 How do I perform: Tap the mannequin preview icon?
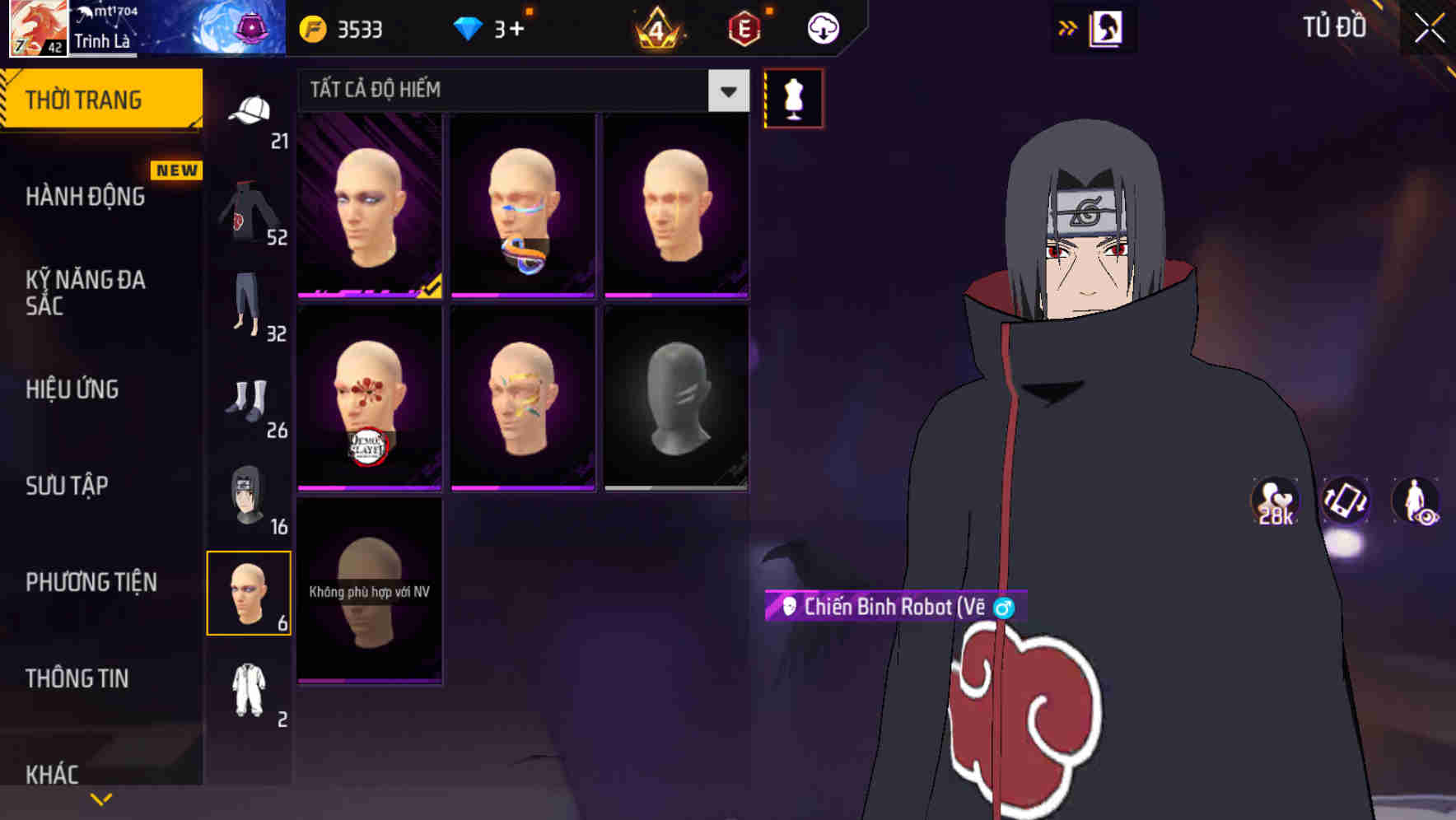[793, 99]
